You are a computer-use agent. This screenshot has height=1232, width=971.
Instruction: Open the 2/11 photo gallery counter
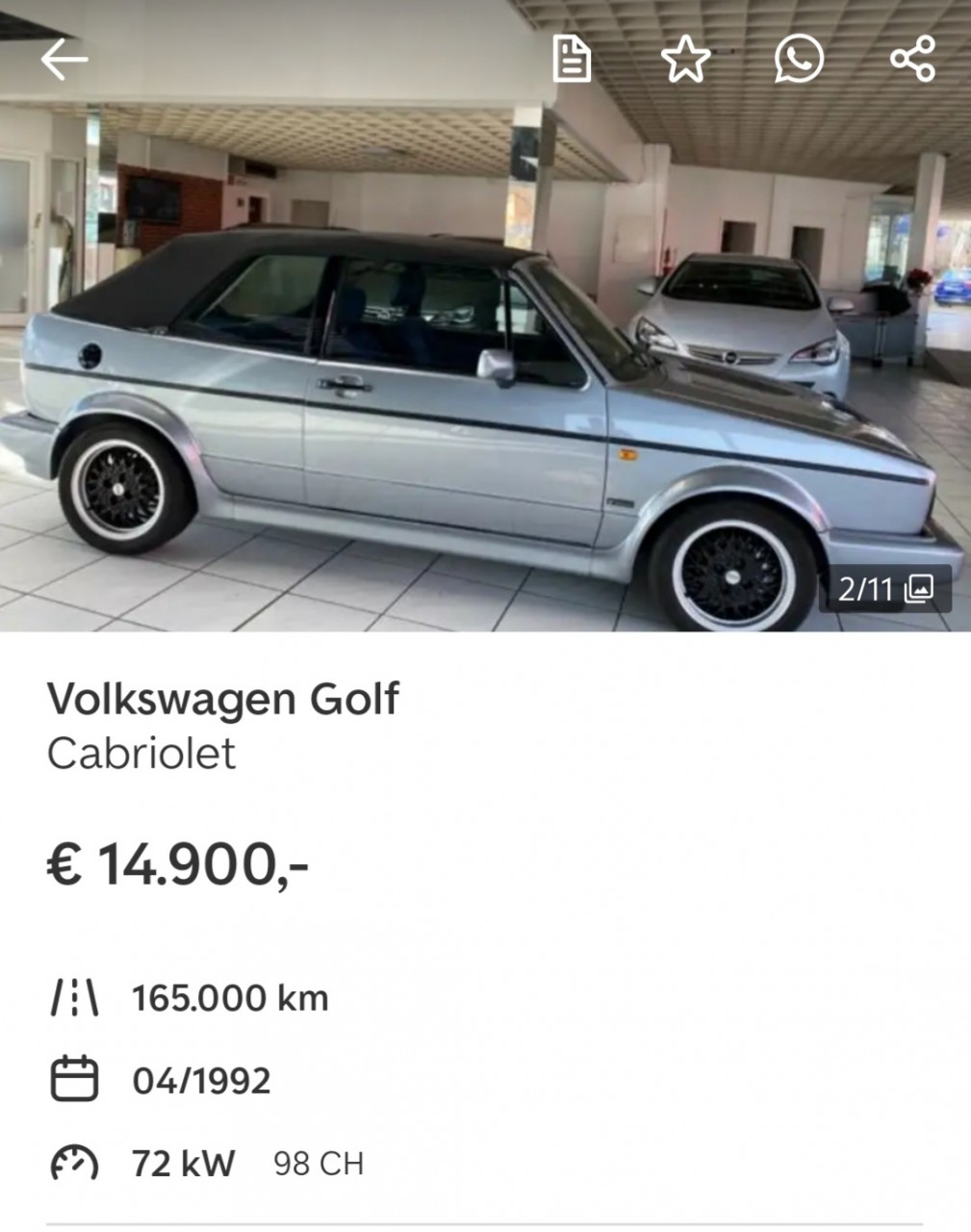tap(884, 589)
